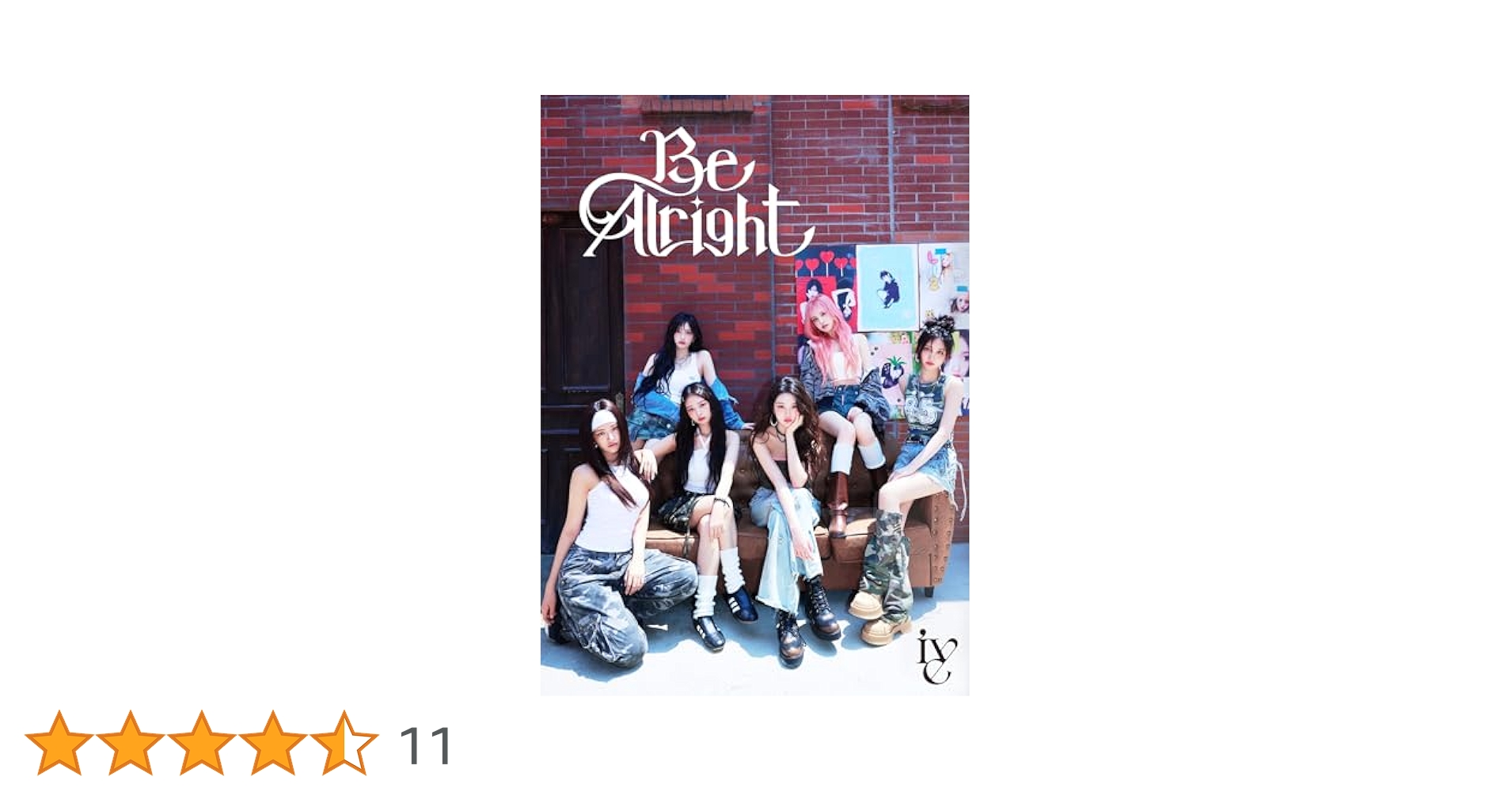View the 11 customer ratings

tap(425, 745)
